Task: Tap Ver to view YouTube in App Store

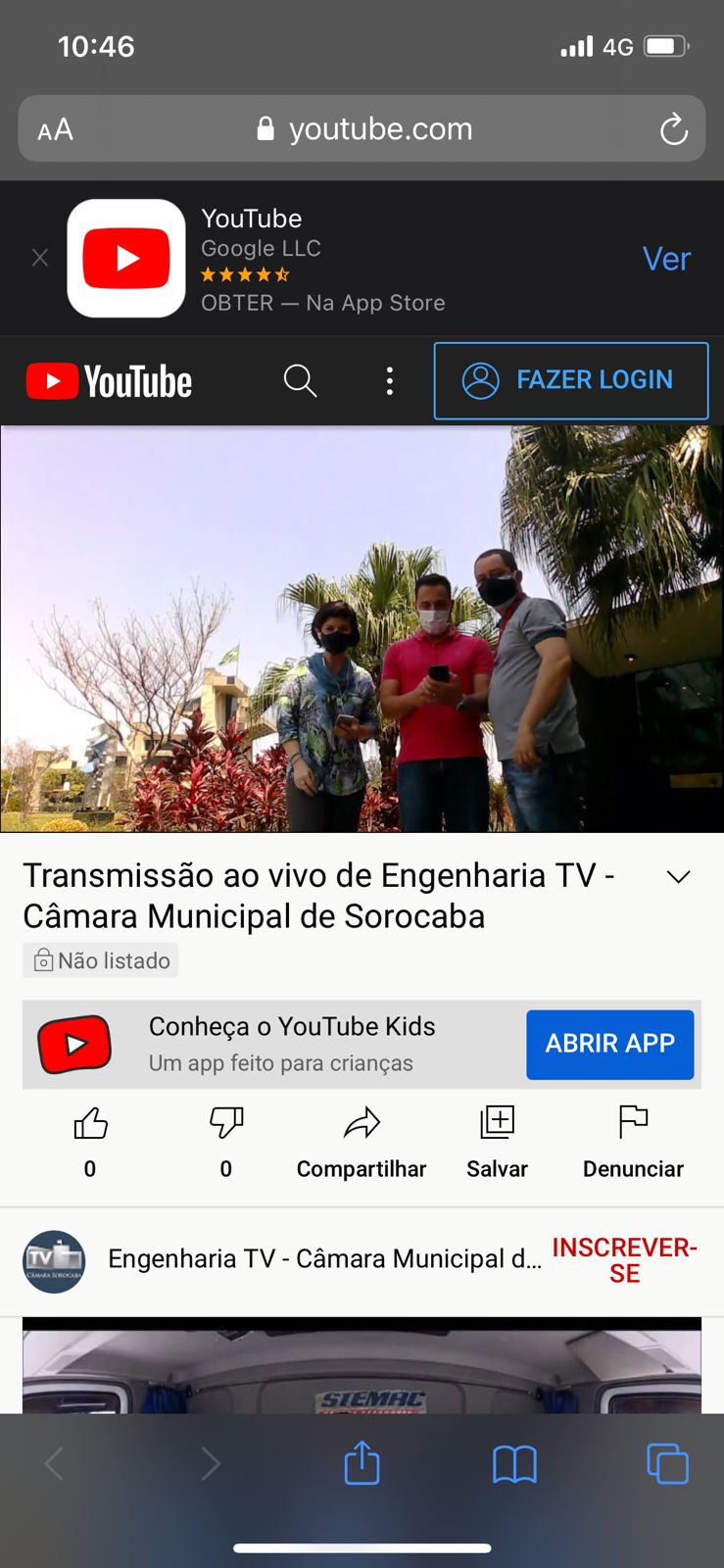Action: [x=666, y=259]
